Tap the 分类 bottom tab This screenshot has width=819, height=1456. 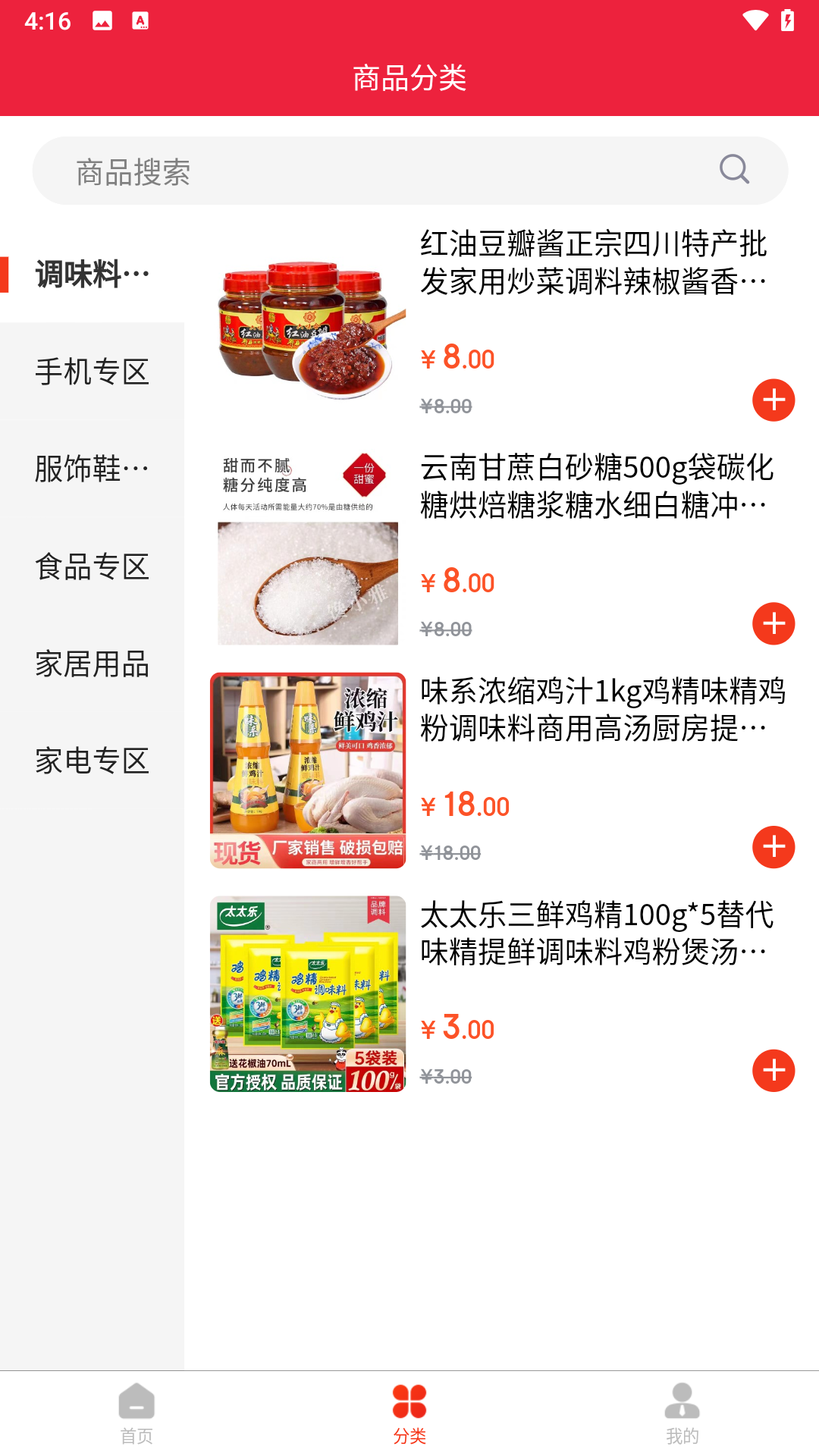[x=409, y=1414]
